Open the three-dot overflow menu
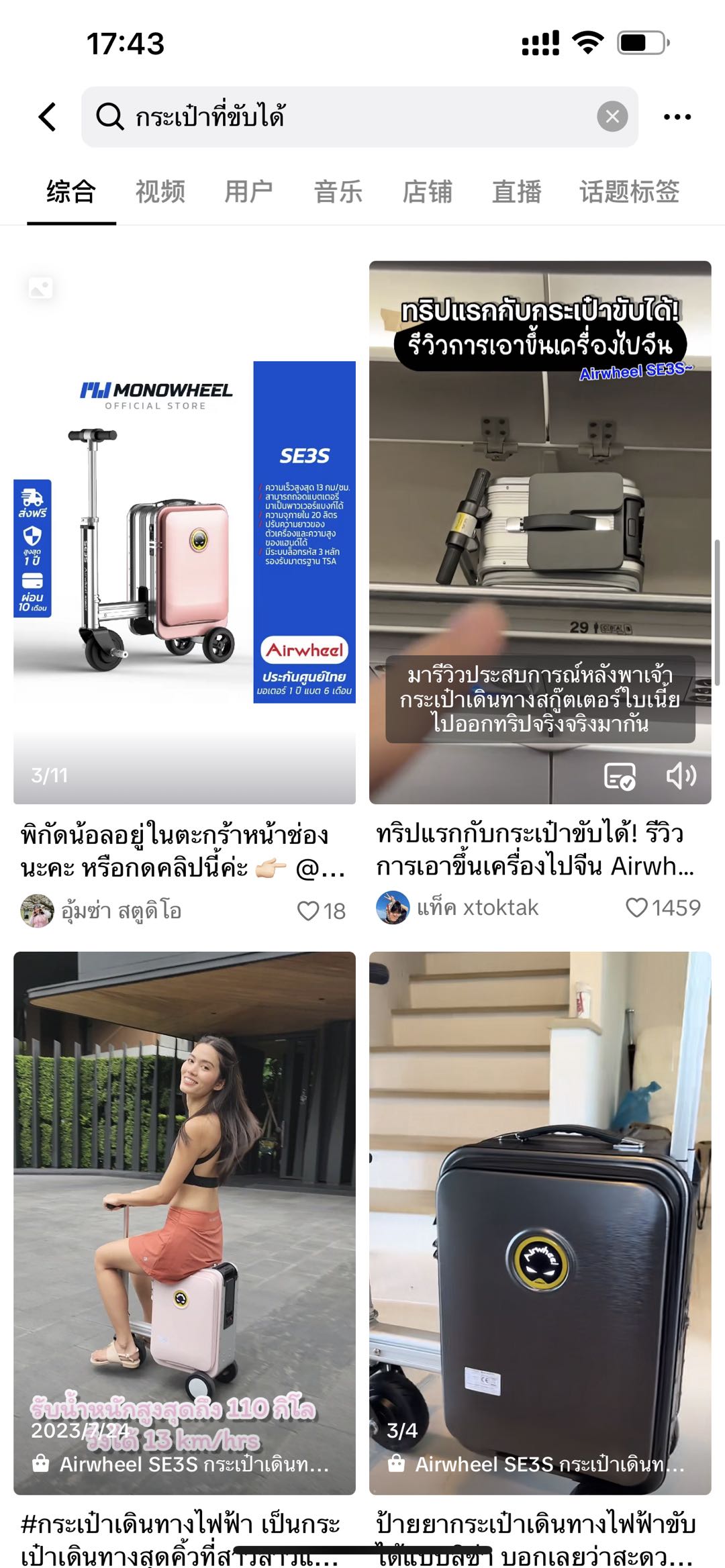The width and height of the screenshot is (725, 1568). pyautogui.click(x=677, y=117)
